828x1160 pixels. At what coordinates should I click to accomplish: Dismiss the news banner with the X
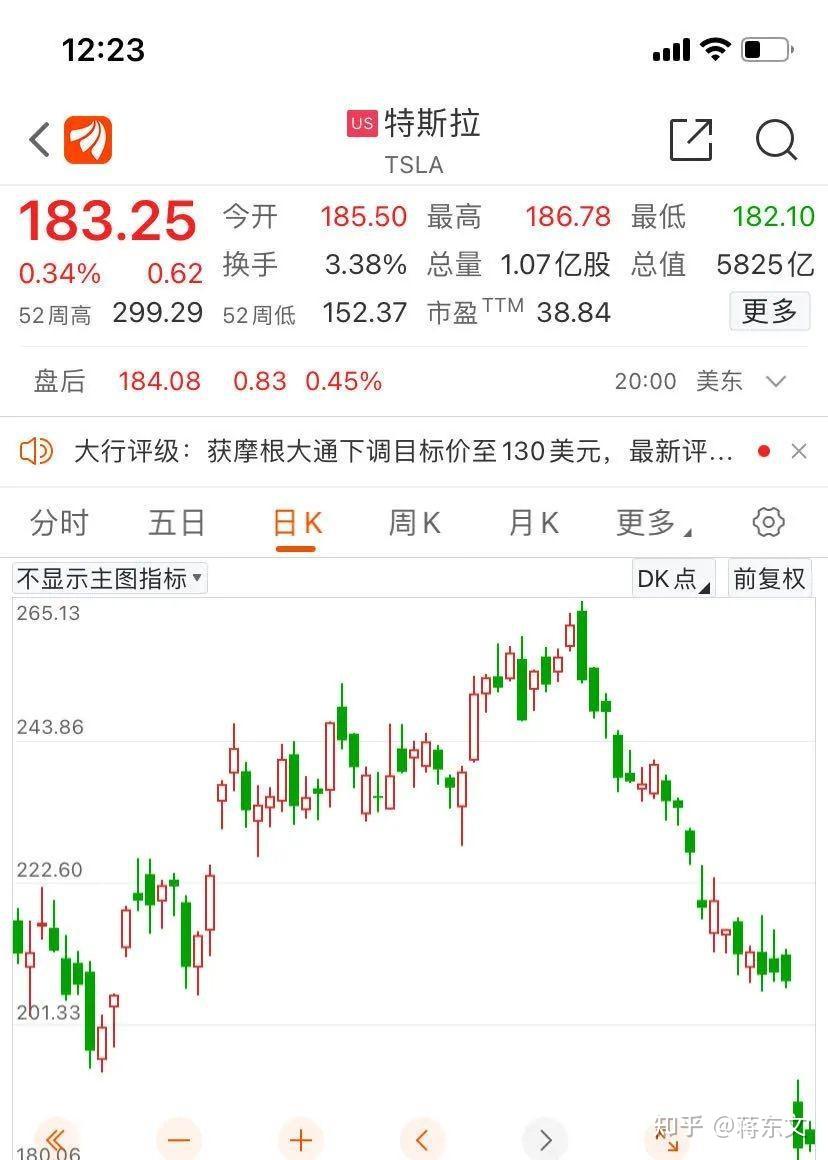(797, 451)
